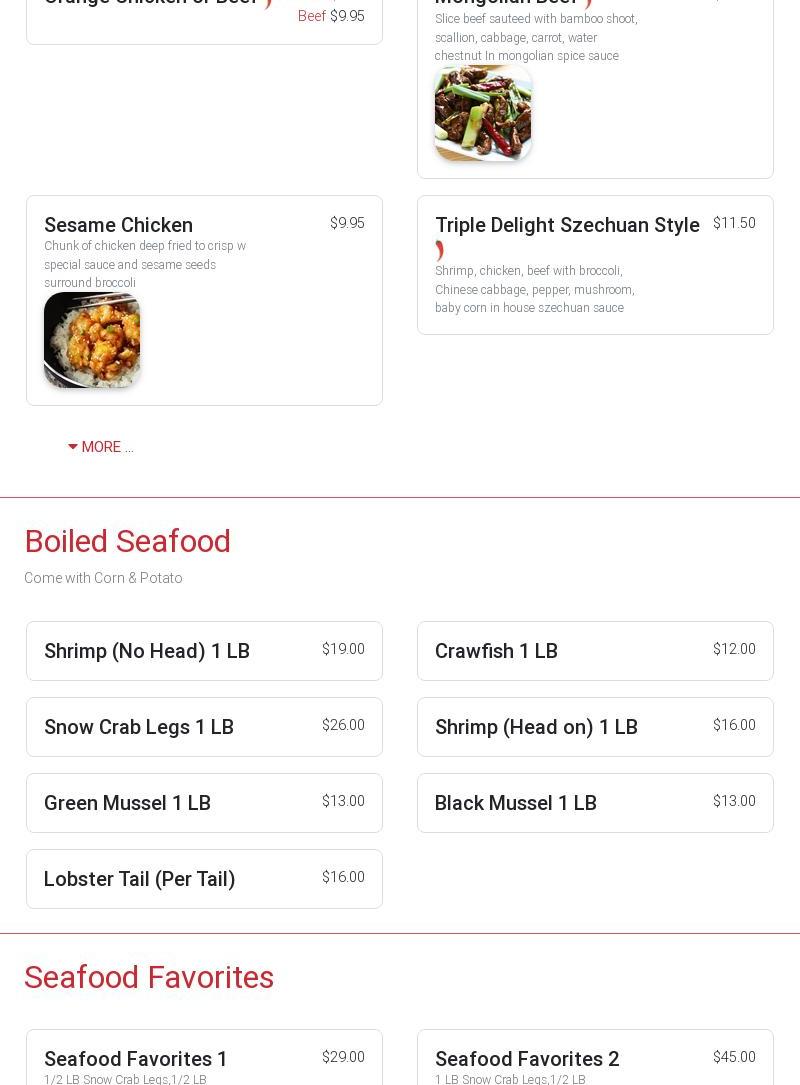This screenshot has width=800, height=1085.
Task: Open the Sesame Chicken item
Action: tap(119, 226)
